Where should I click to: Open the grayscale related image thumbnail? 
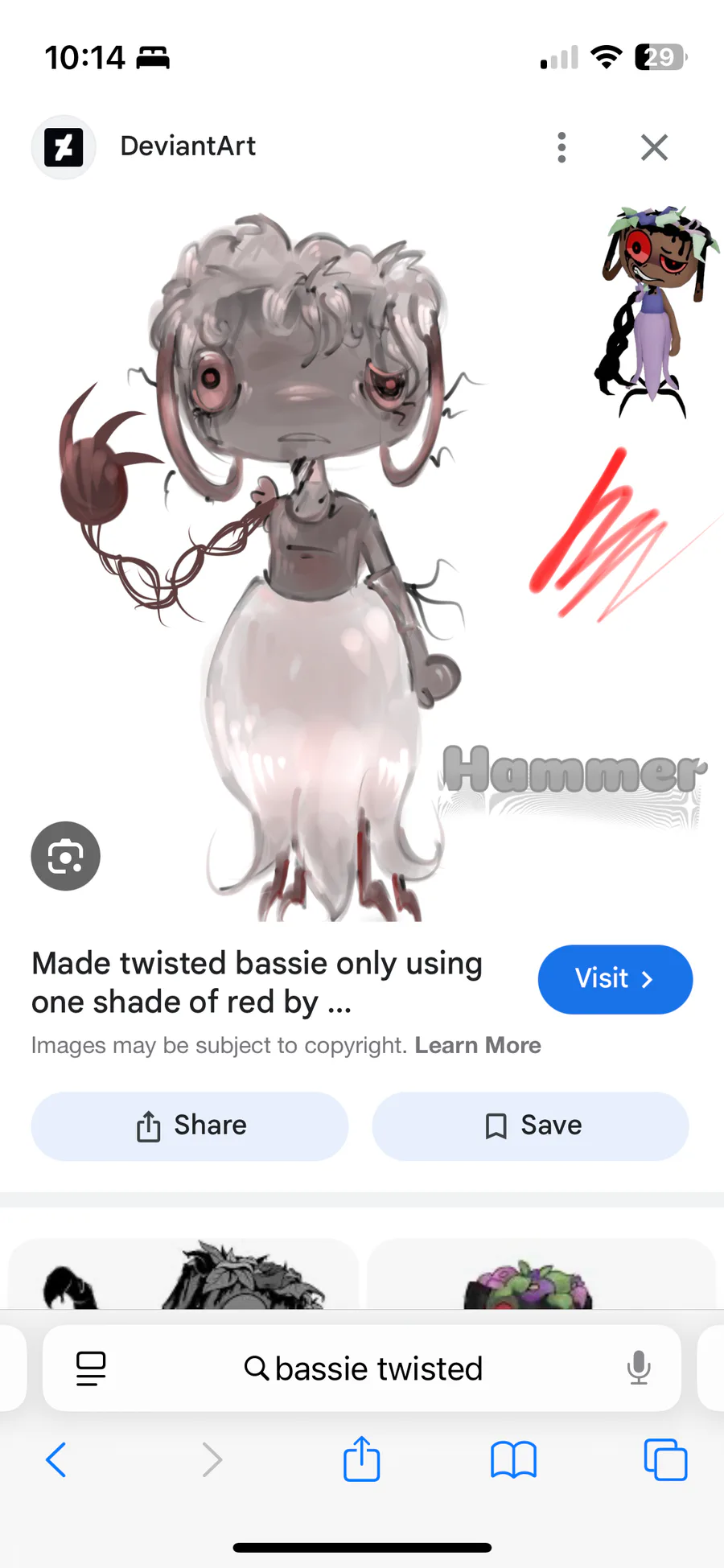(x=183, y=1274)
